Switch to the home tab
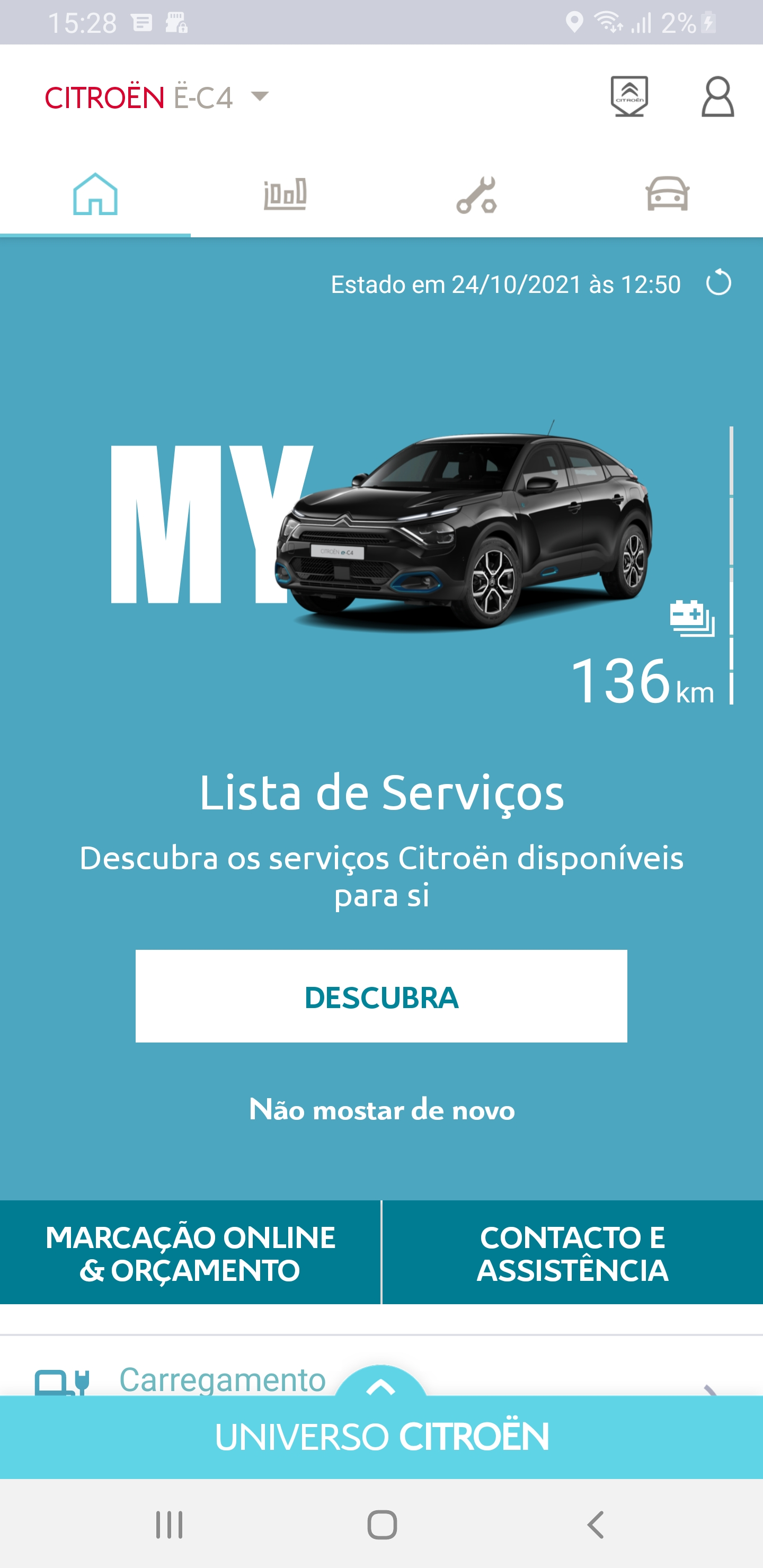The image size is (763, 1568). coord(95,195)
